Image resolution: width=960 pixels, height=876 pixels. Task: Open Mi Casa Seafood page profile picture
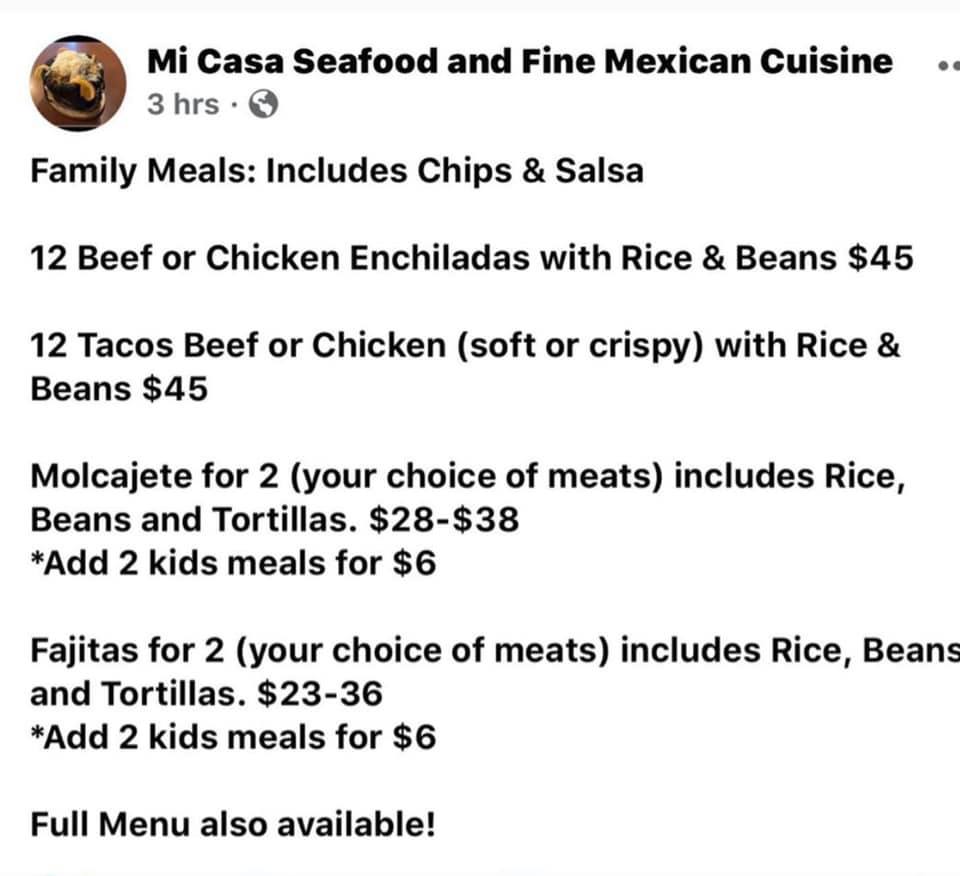coord(79,83)
